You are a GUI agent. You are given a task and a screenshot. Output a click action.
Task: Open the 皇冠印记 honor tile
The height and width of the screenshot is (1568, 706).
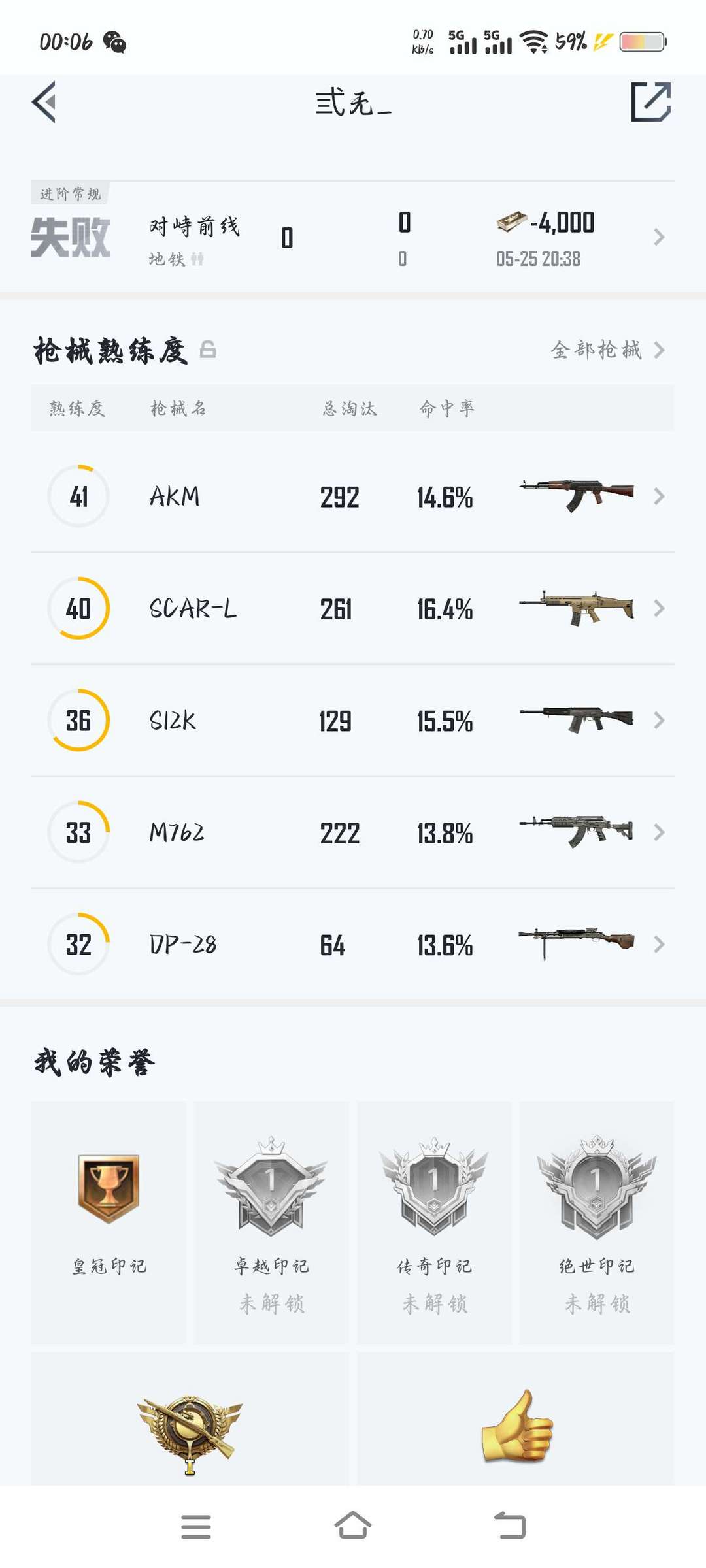[x=109, y=1222]
